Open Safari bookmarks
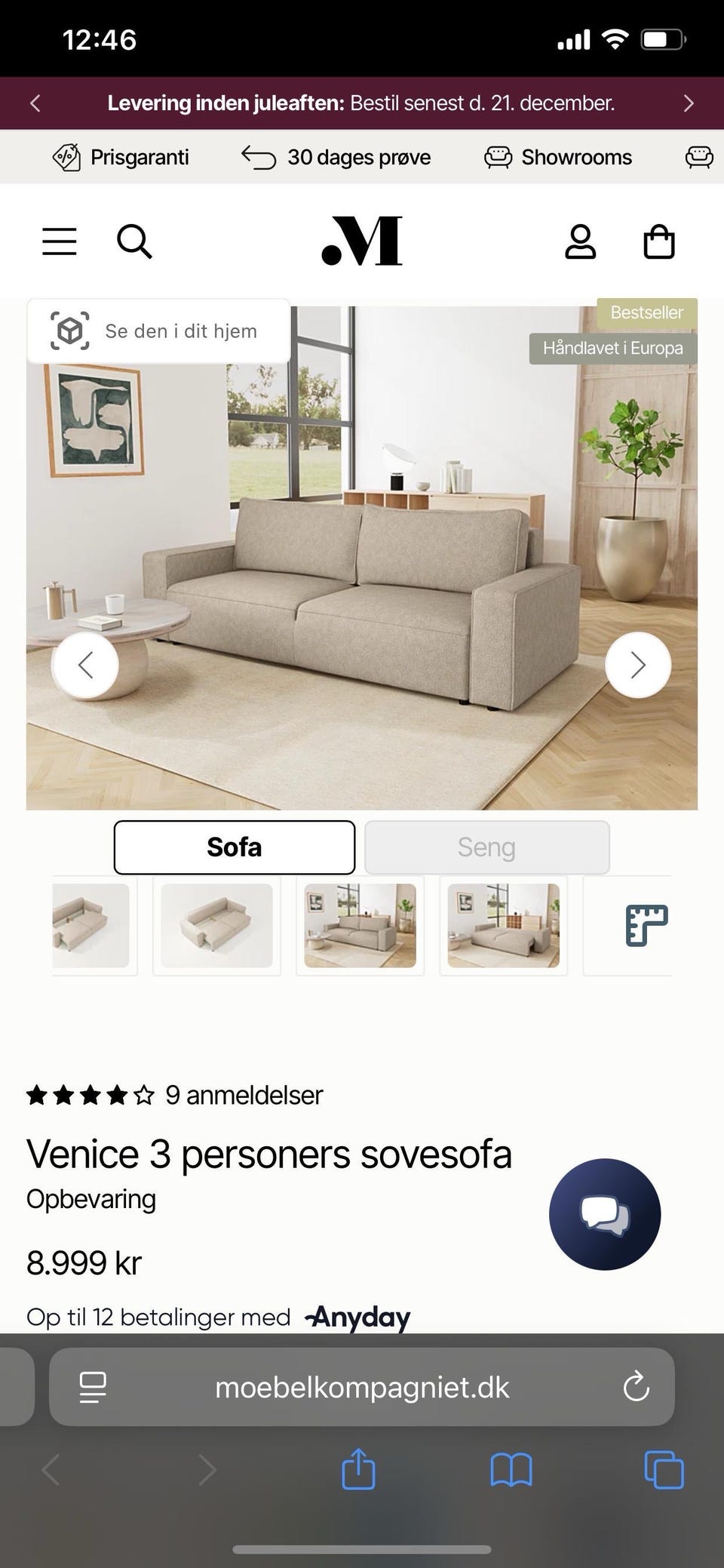The height and width of the screenshot is (1568, 724). [511, 1469]
